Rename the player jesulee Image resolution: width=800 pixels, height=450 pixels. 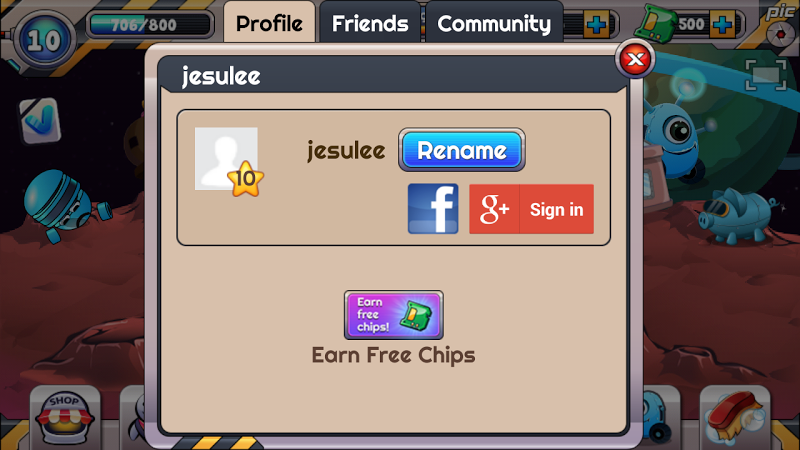(461, 151)
